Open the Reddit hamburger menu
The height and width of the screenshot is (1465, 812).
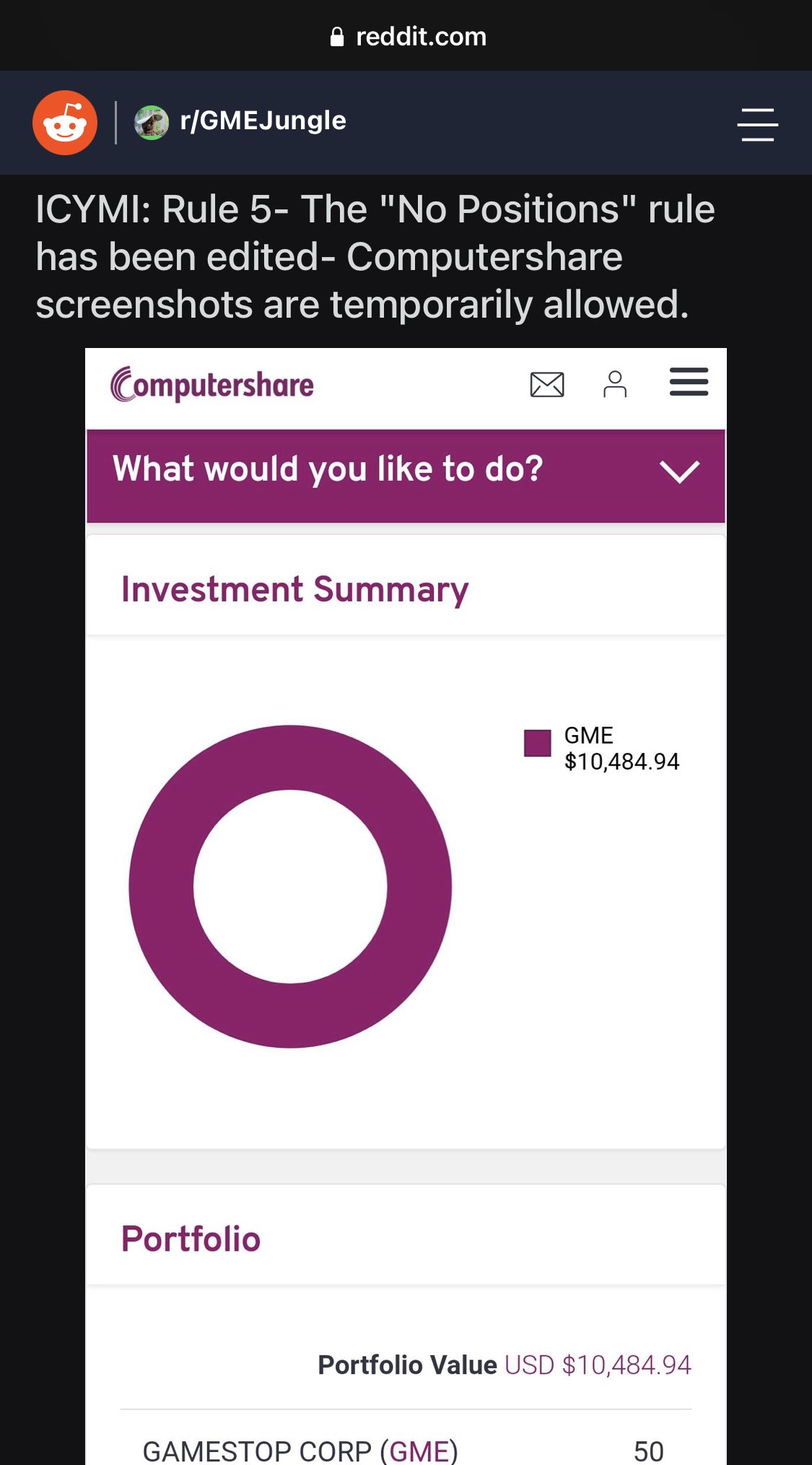click(757, 124)
